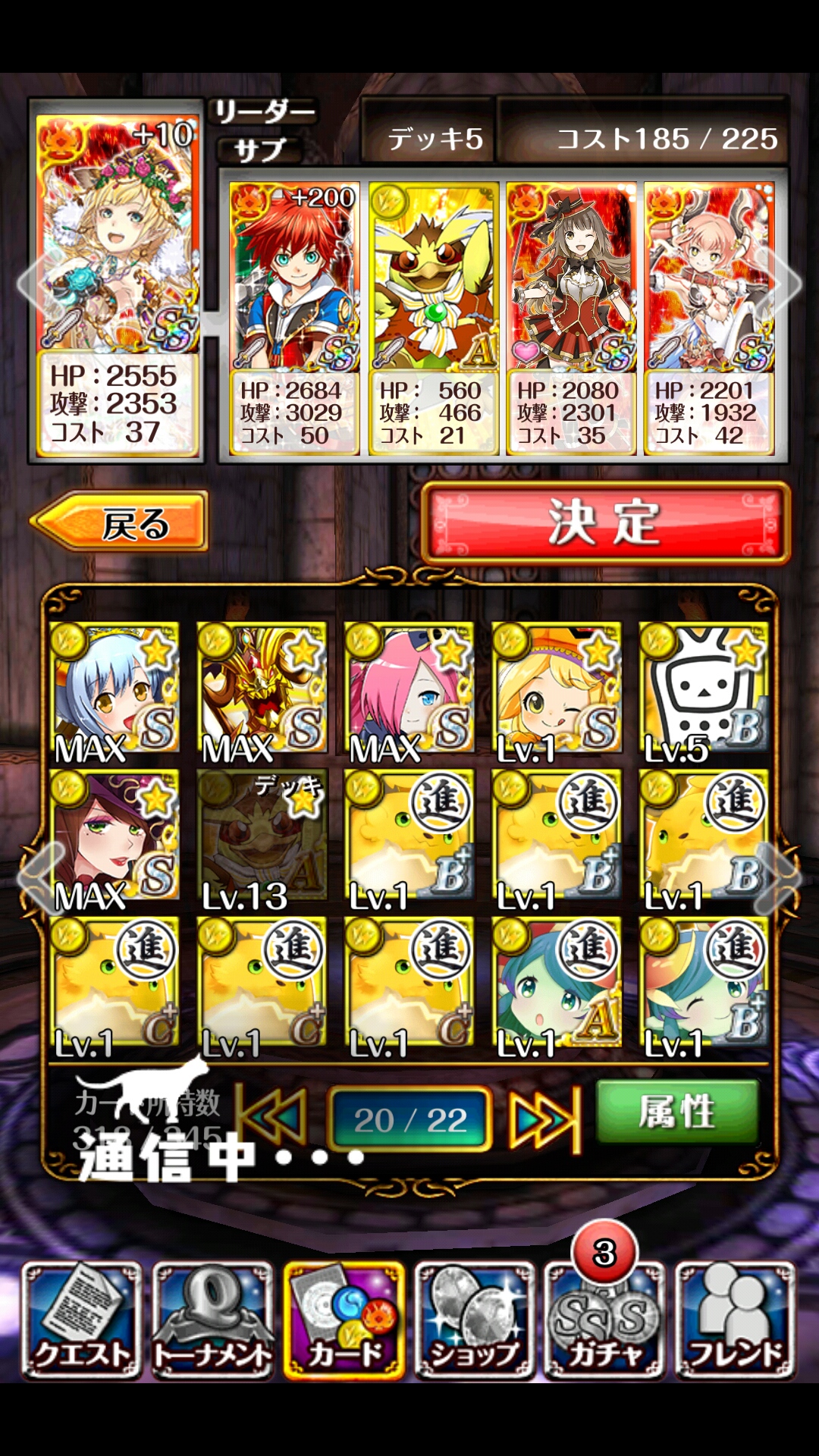The height and width of the screenshot is (1456, 819).
Task: Open the クエスト tab
Action: point(82,1320)
